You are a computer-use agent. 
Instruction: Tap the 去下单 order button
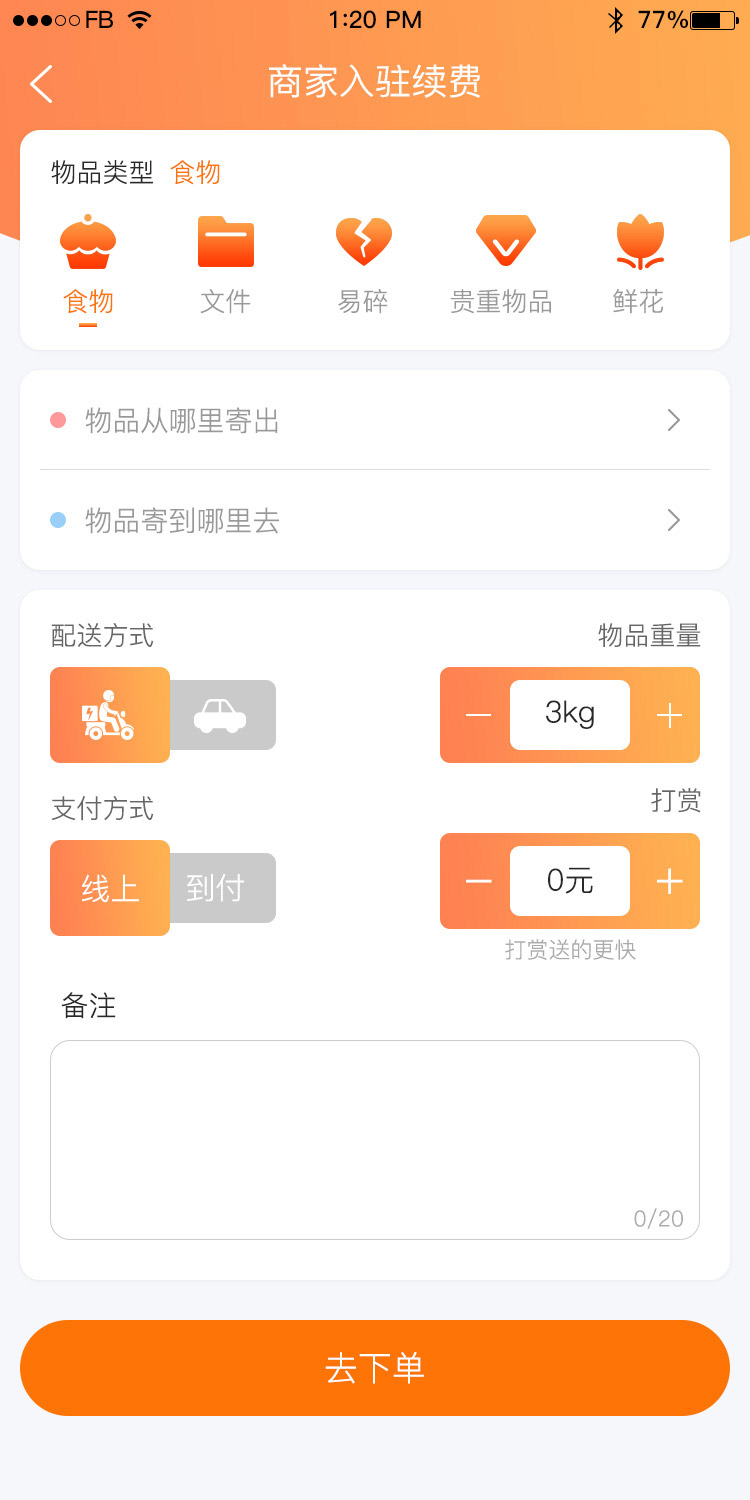[x=375, y=1368]
